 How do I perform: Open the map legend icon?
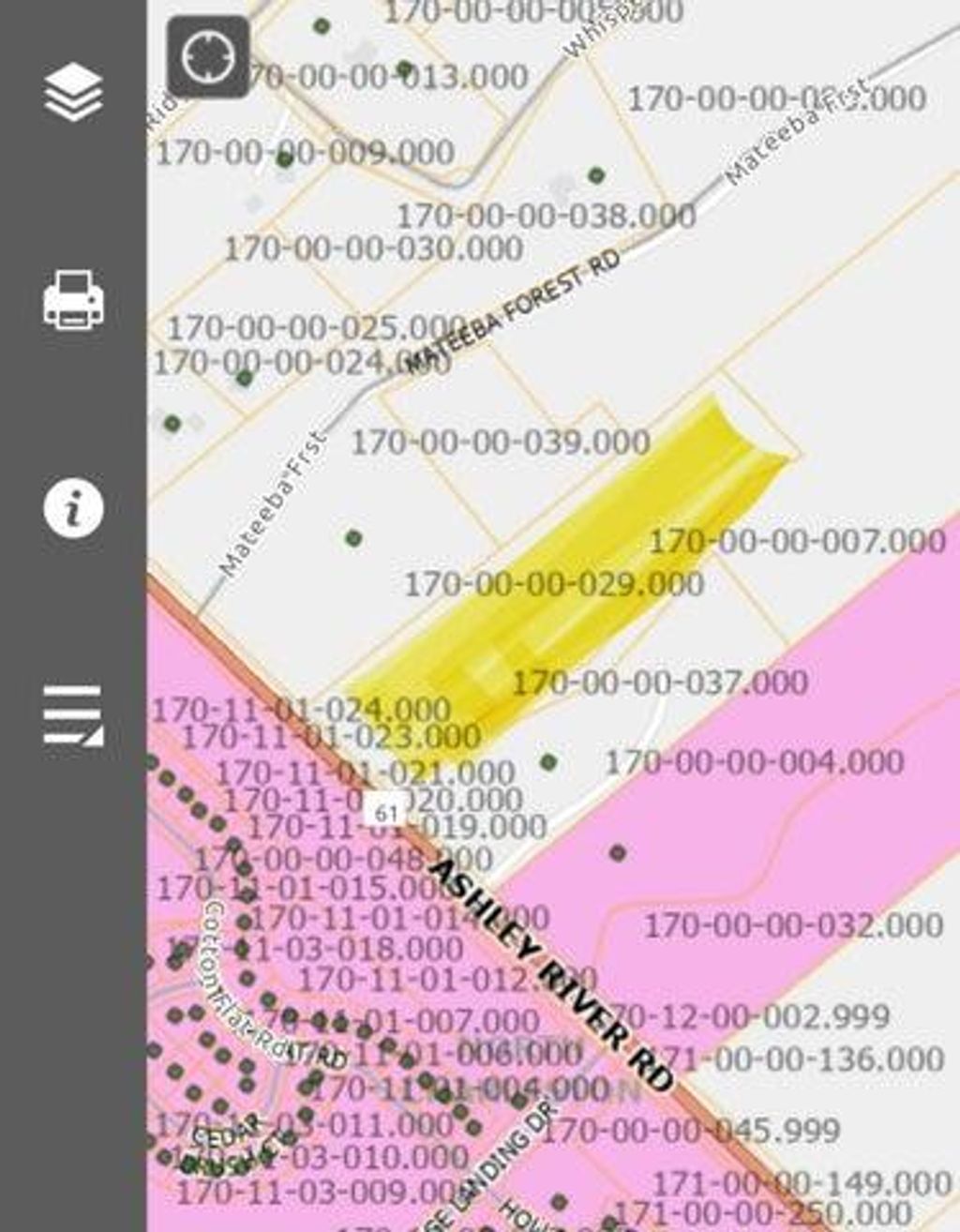tap(73, 715)
